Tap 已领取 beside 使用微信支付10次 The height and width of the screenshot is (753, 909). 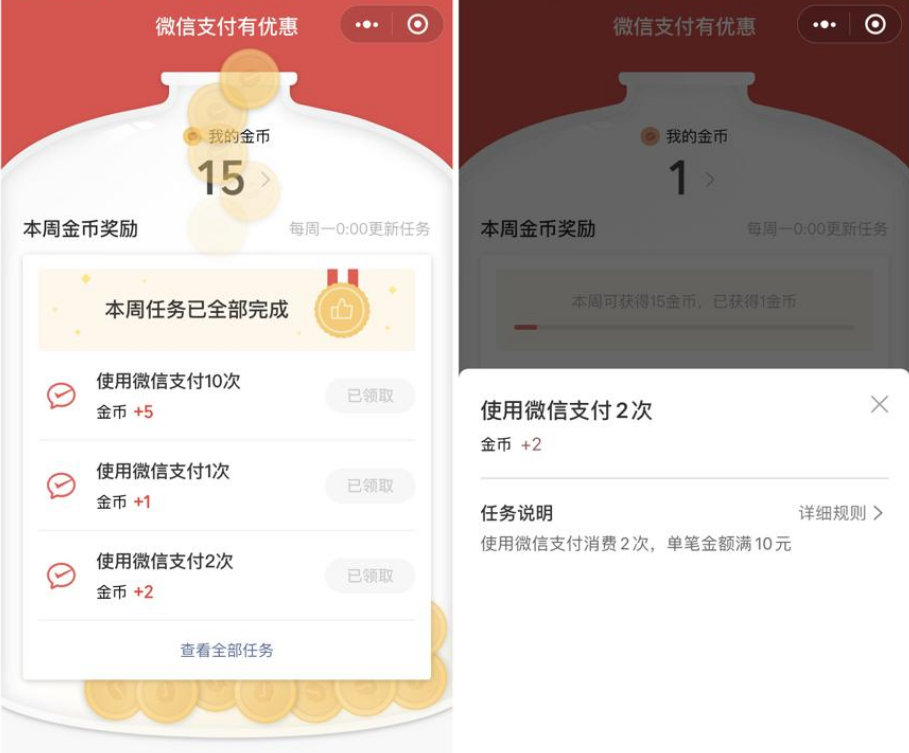click(x=370, y=396)
